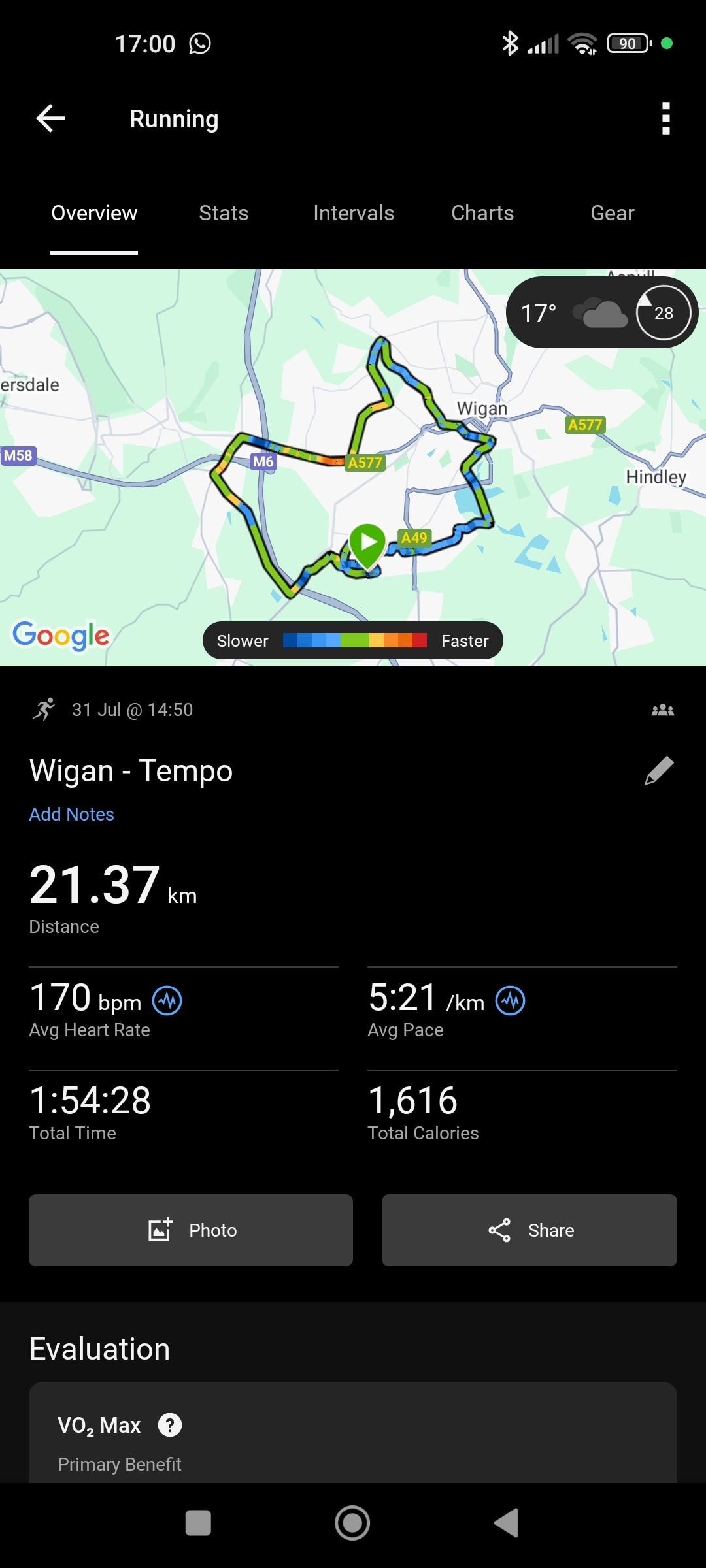Open VO2 Max help info

[170, 1425]
